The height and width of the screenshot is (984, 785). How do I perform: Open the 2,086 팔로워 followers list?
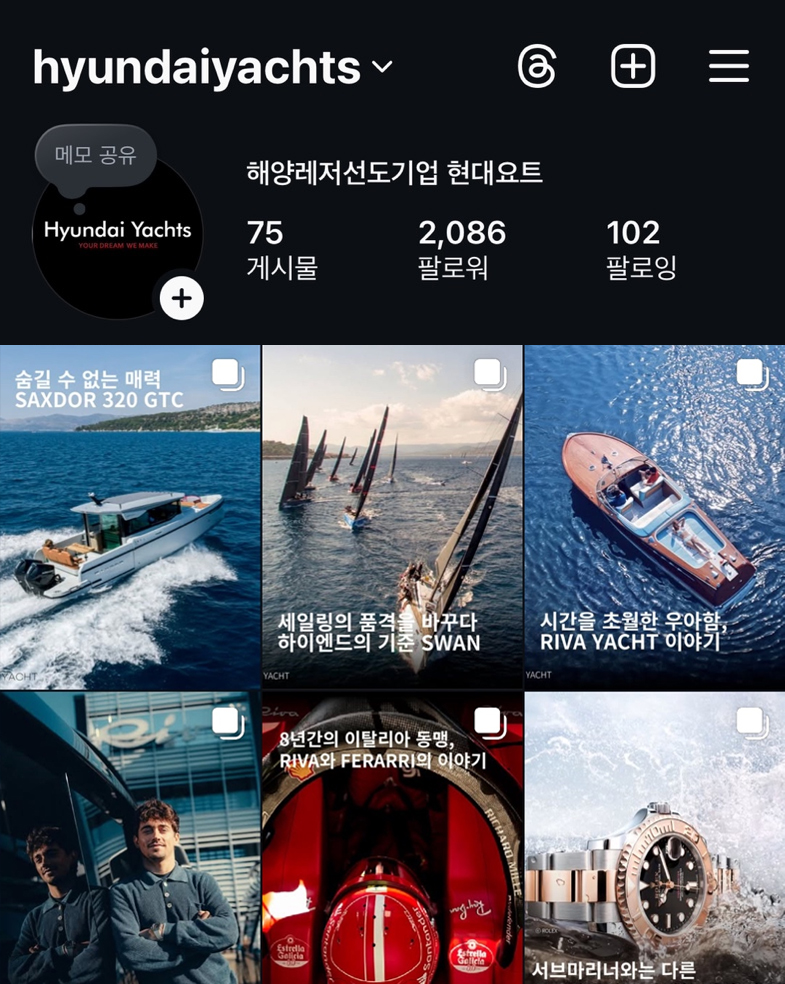pos(461,249)
